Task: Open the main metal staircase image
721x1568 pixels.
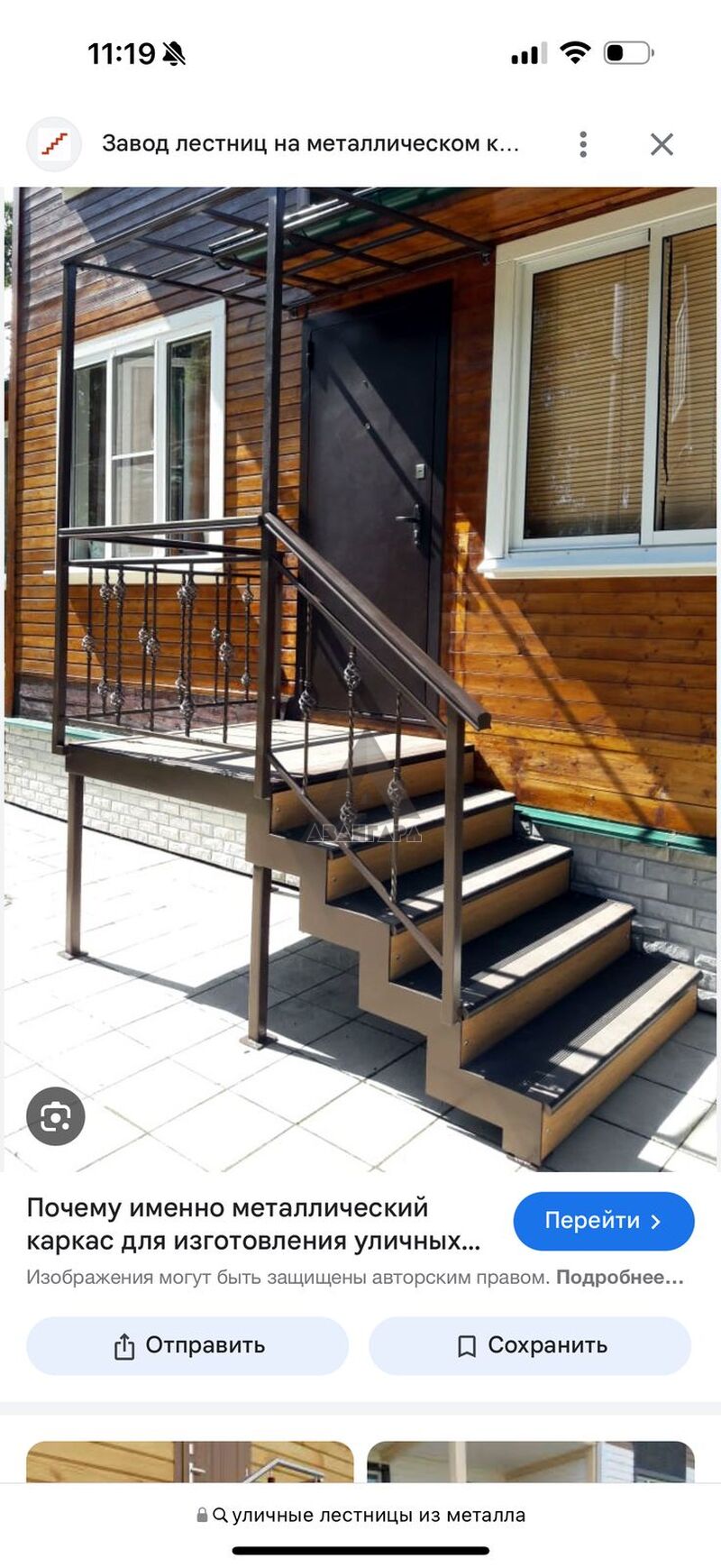Action: coord(360,679)
